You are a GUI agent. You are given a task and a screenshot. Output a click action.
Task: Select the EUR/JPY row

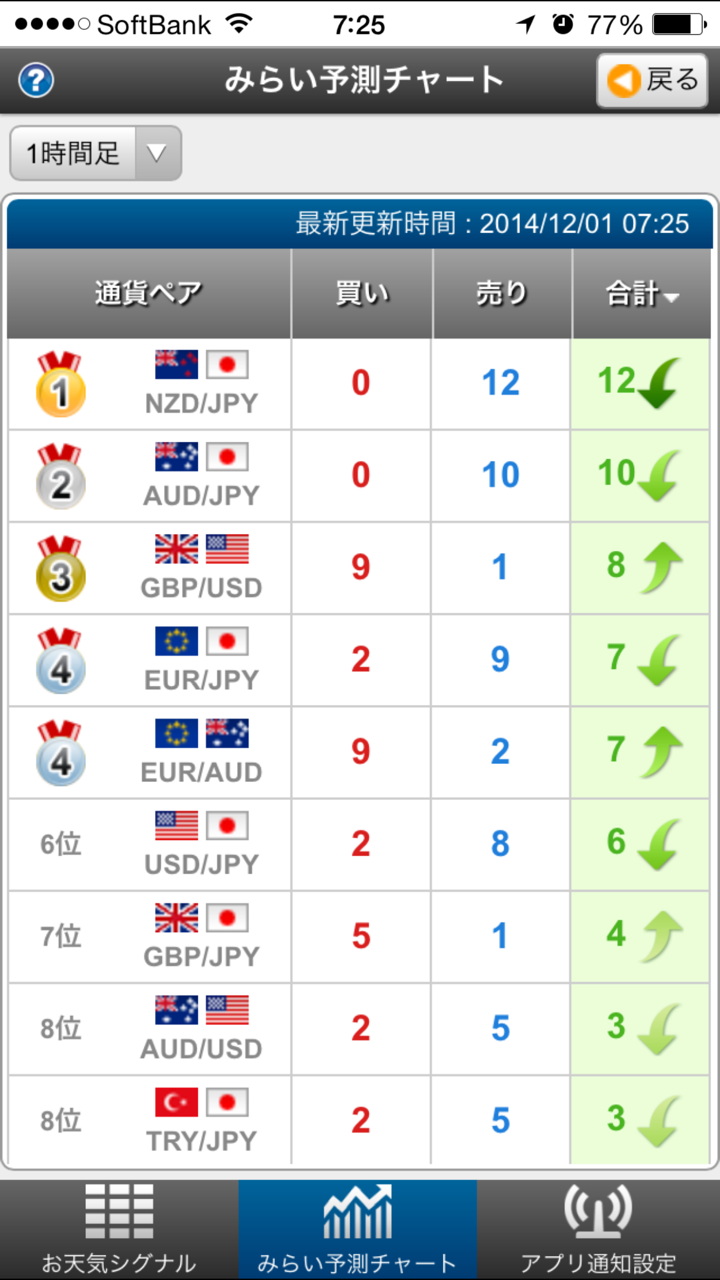pyautogui.click(x=200, y=661)
